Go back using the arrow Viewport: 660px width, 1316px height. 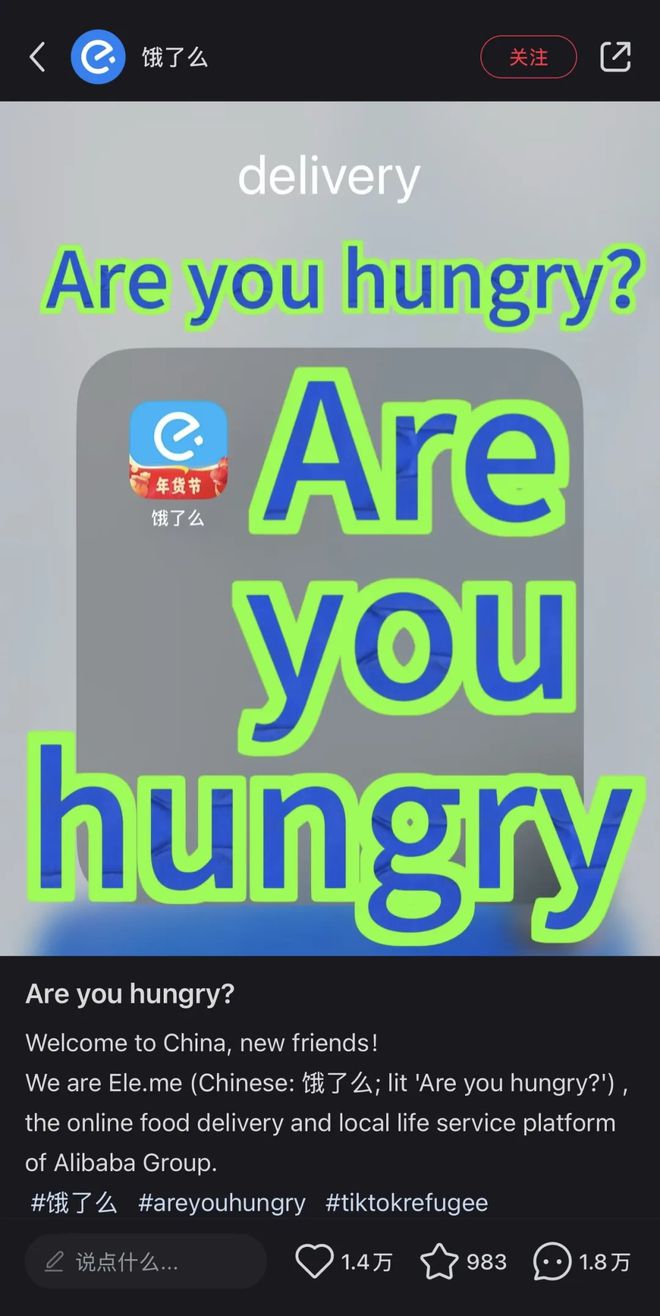pyautogui.click(x=37, y=57)
